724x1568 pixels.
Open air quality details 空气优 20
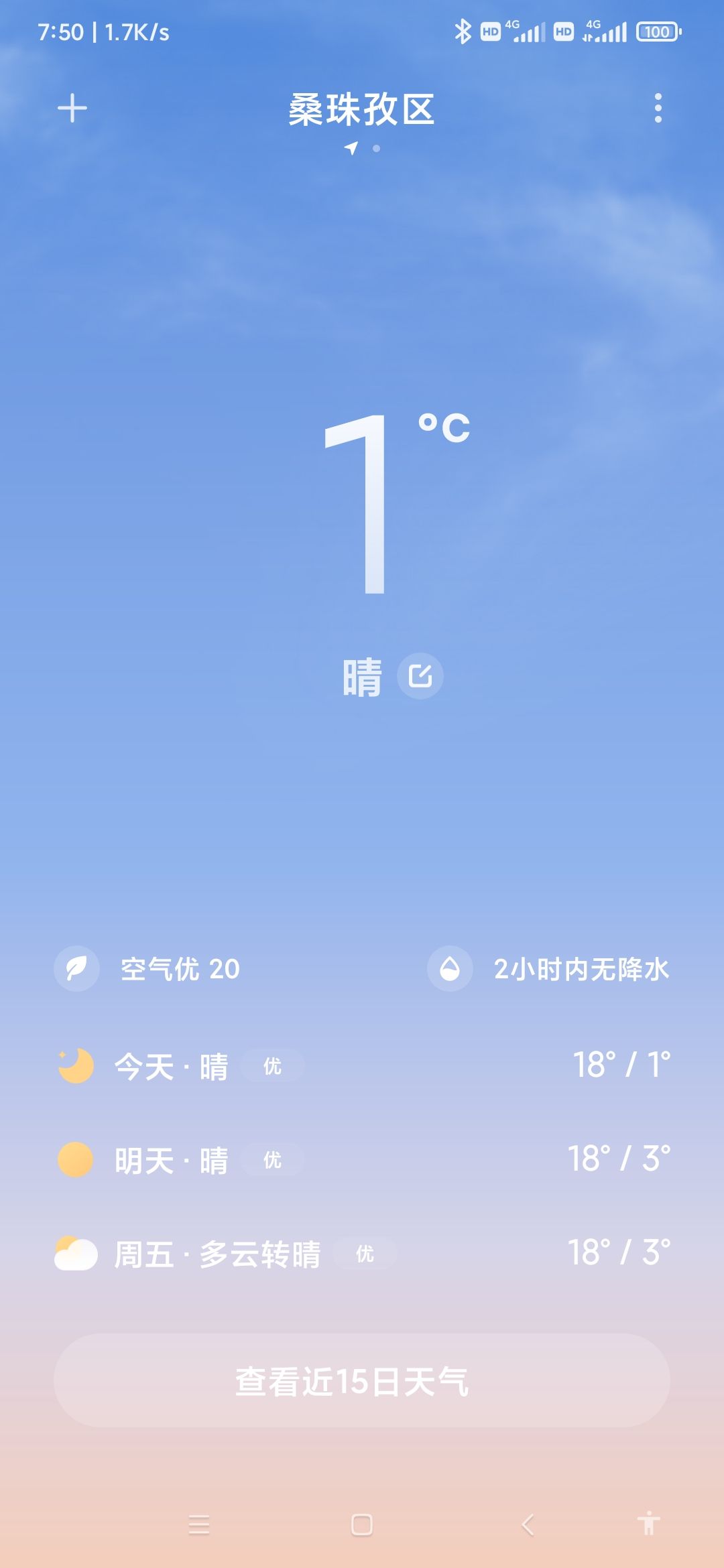[147, 969]
